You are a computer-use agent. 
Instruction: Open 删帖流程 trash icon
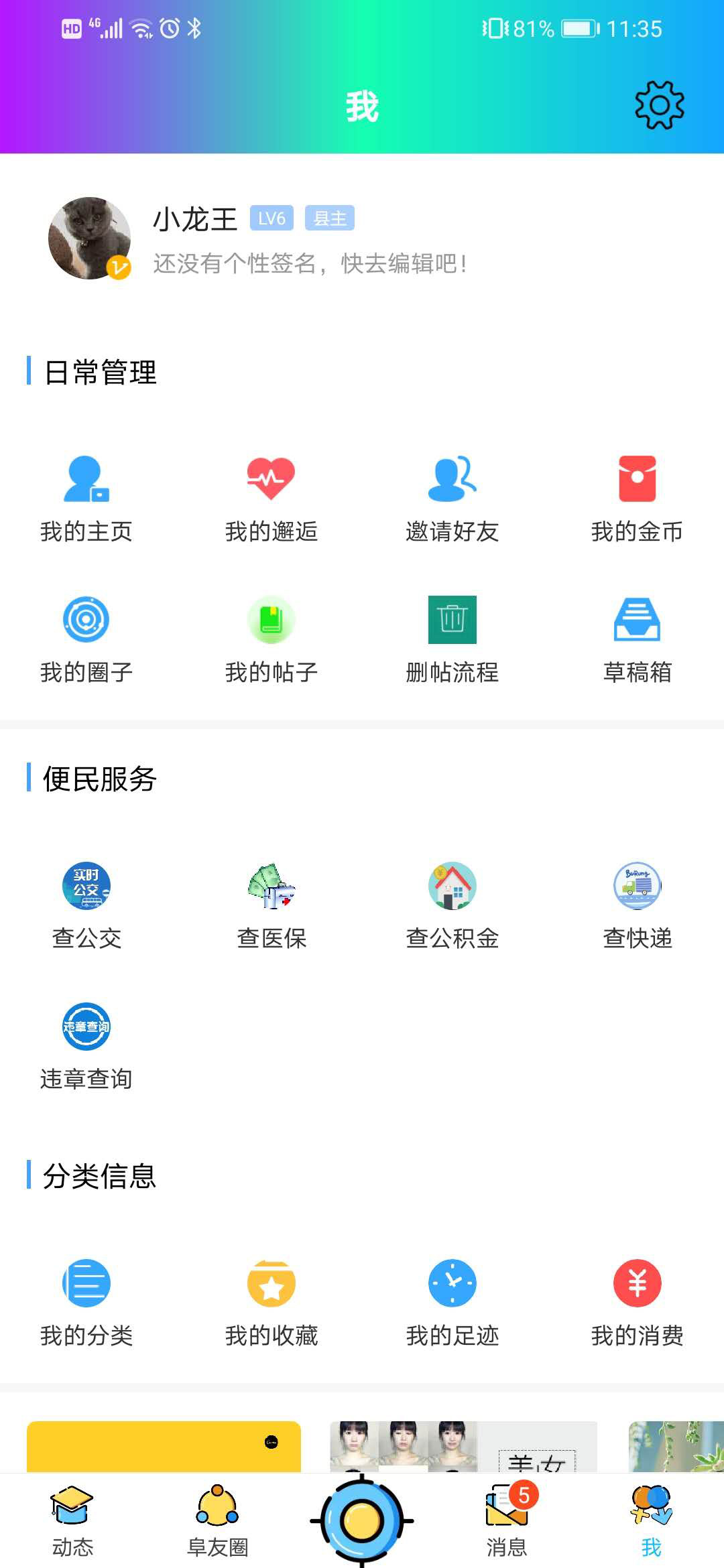(453, 620)
